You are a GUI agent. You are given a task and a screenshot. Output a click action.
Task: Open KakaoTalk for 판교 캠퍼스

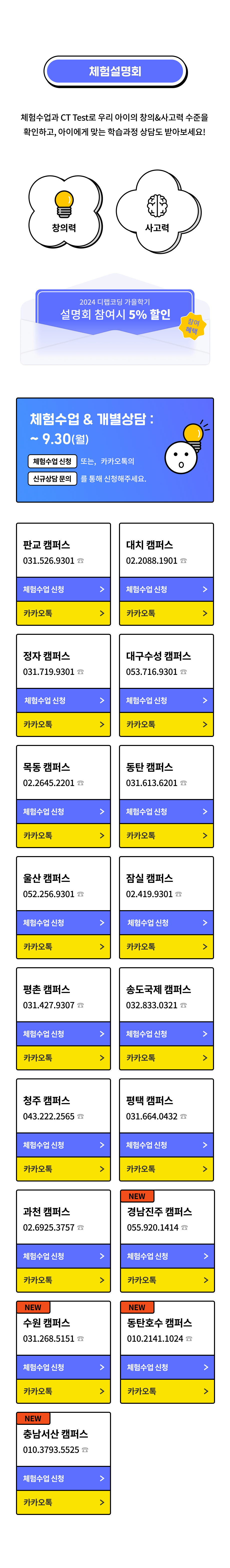point(63,613)
